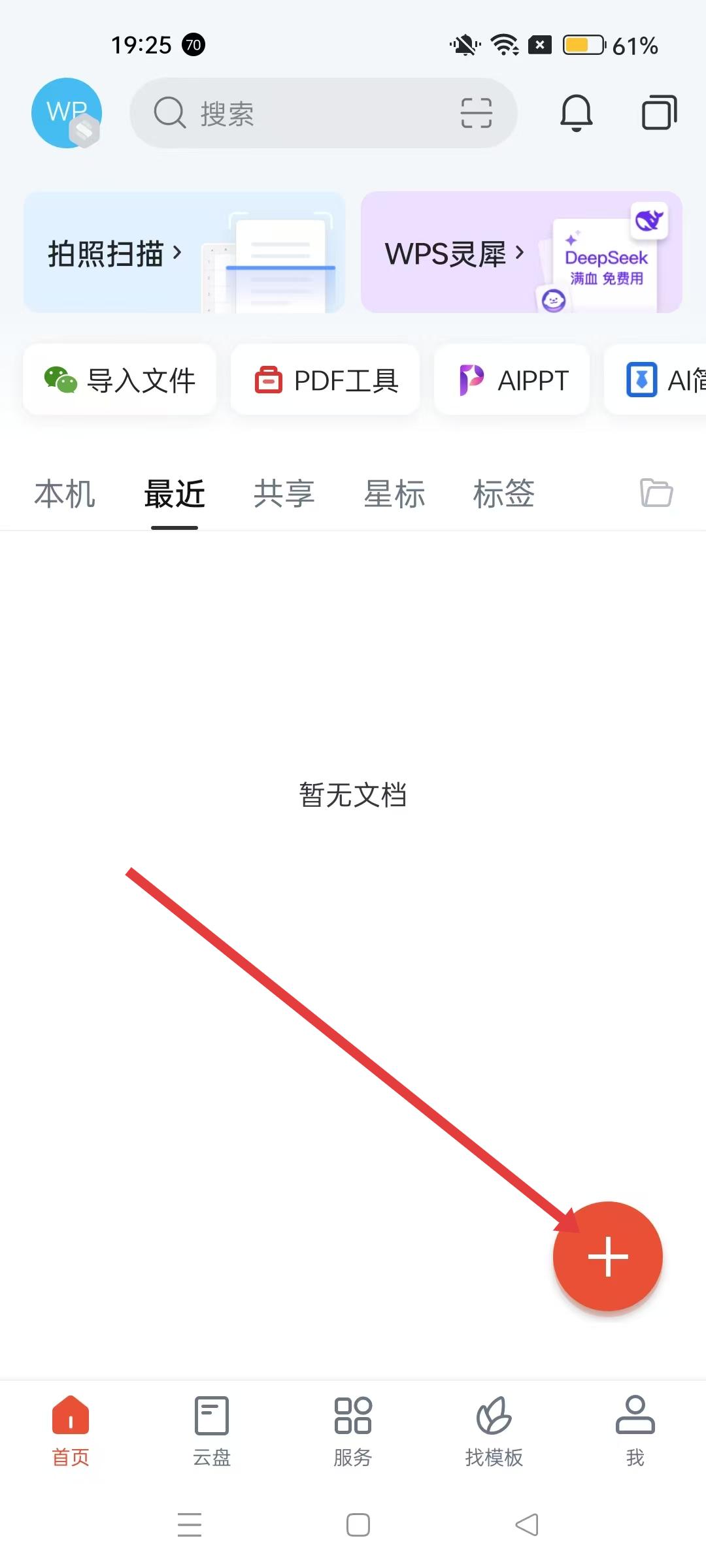Open the WPS灵犀 card
The image size is (706, 1568).
[x=521, y=252]
